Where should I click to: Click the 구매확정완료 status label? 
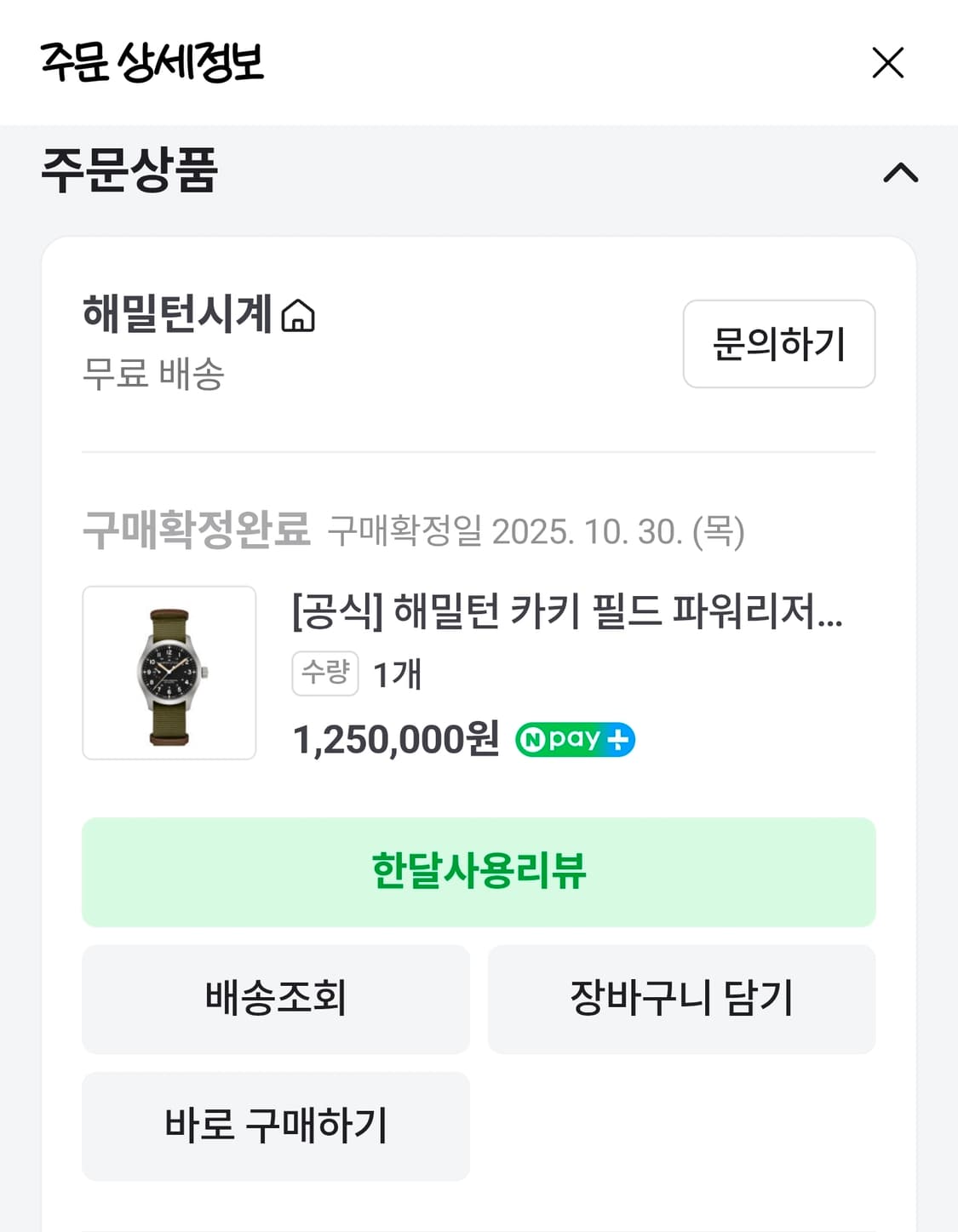[199, 530]
